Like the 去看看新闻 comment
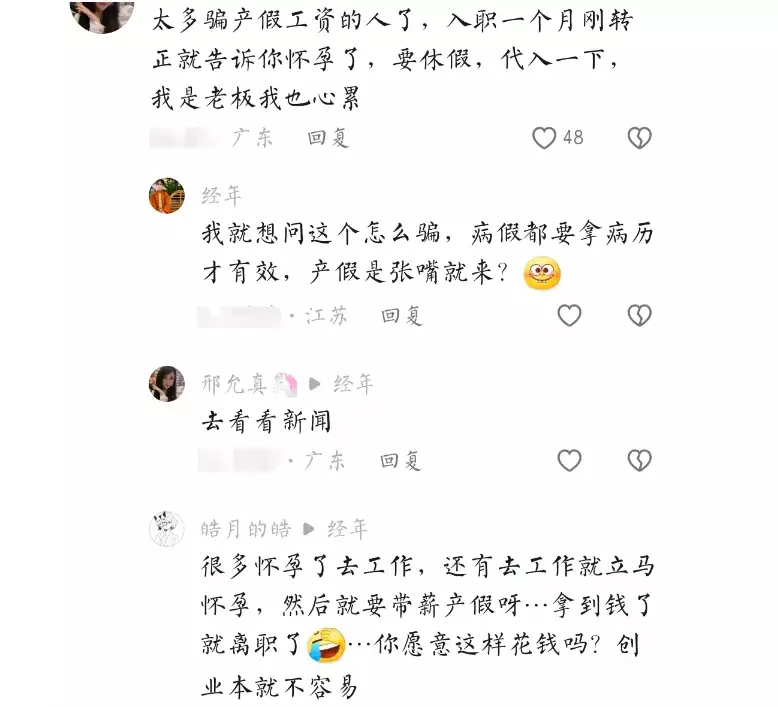The image size is (778, 707). point(569,460)
